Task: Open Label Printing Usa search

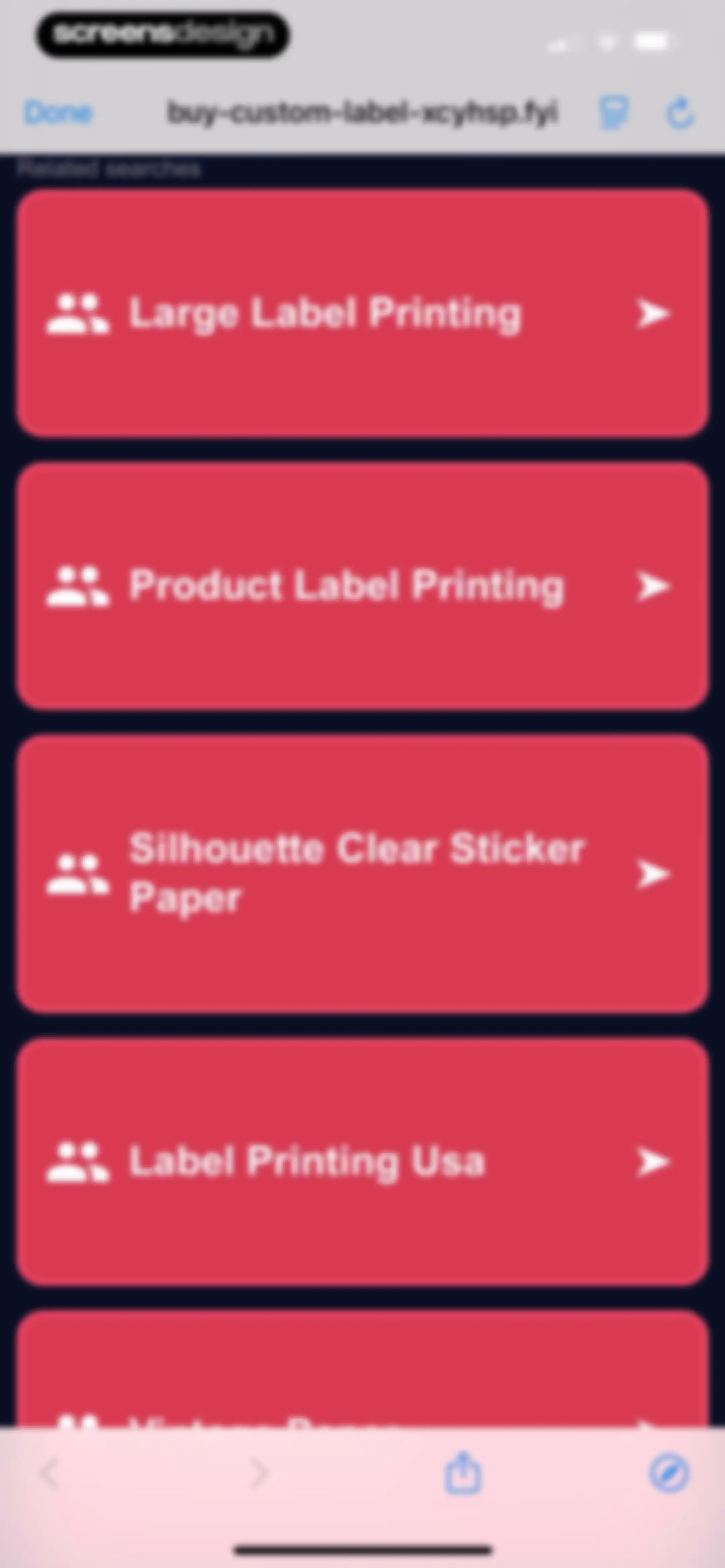Action: pyautogui.click(x=363, y=1162)
